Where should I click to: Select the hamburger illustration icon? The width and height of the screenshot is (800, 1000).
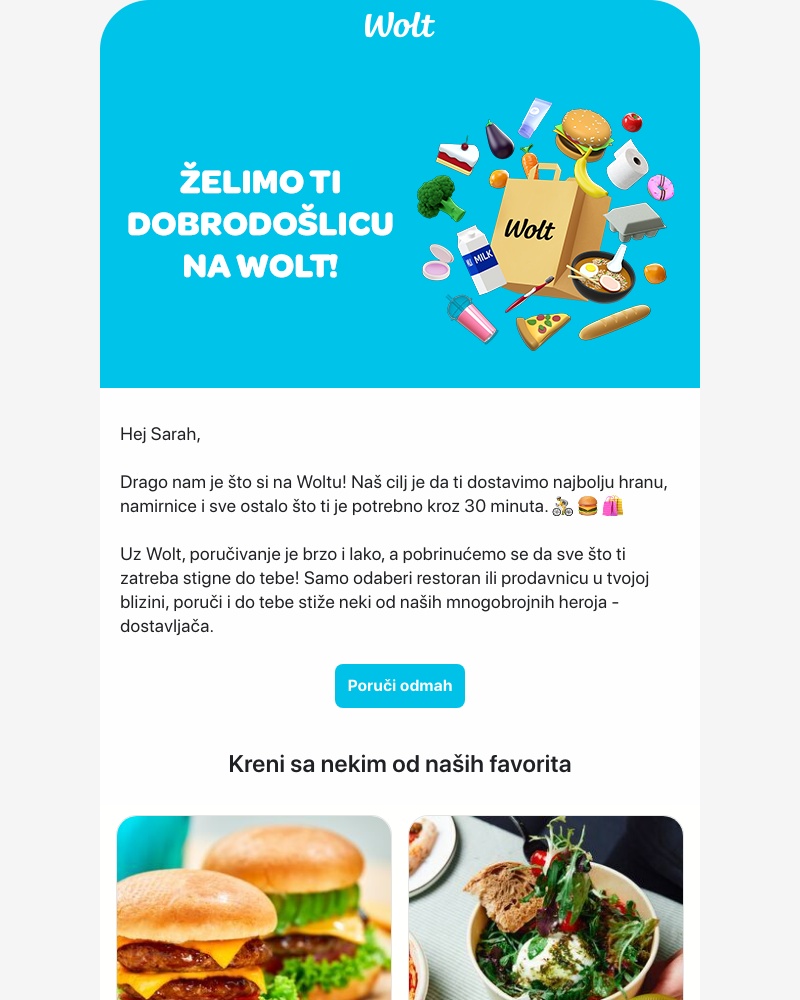pos(584,128)
